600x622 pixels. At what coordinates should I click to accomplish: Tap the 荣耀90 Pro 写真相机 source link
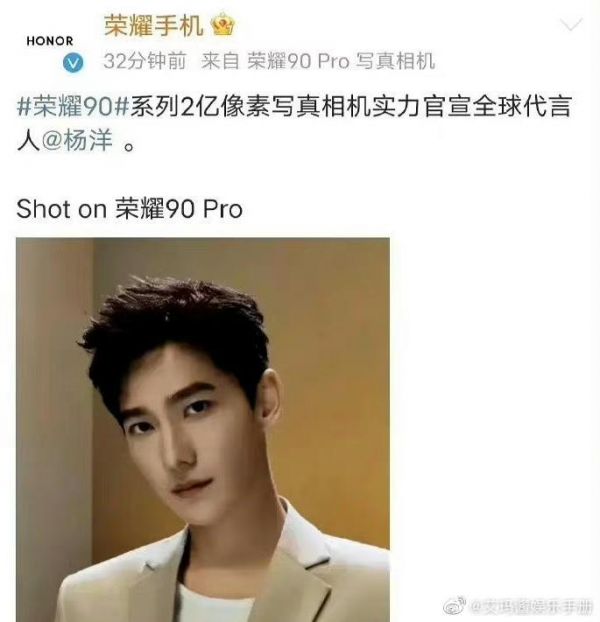[341, 61]
